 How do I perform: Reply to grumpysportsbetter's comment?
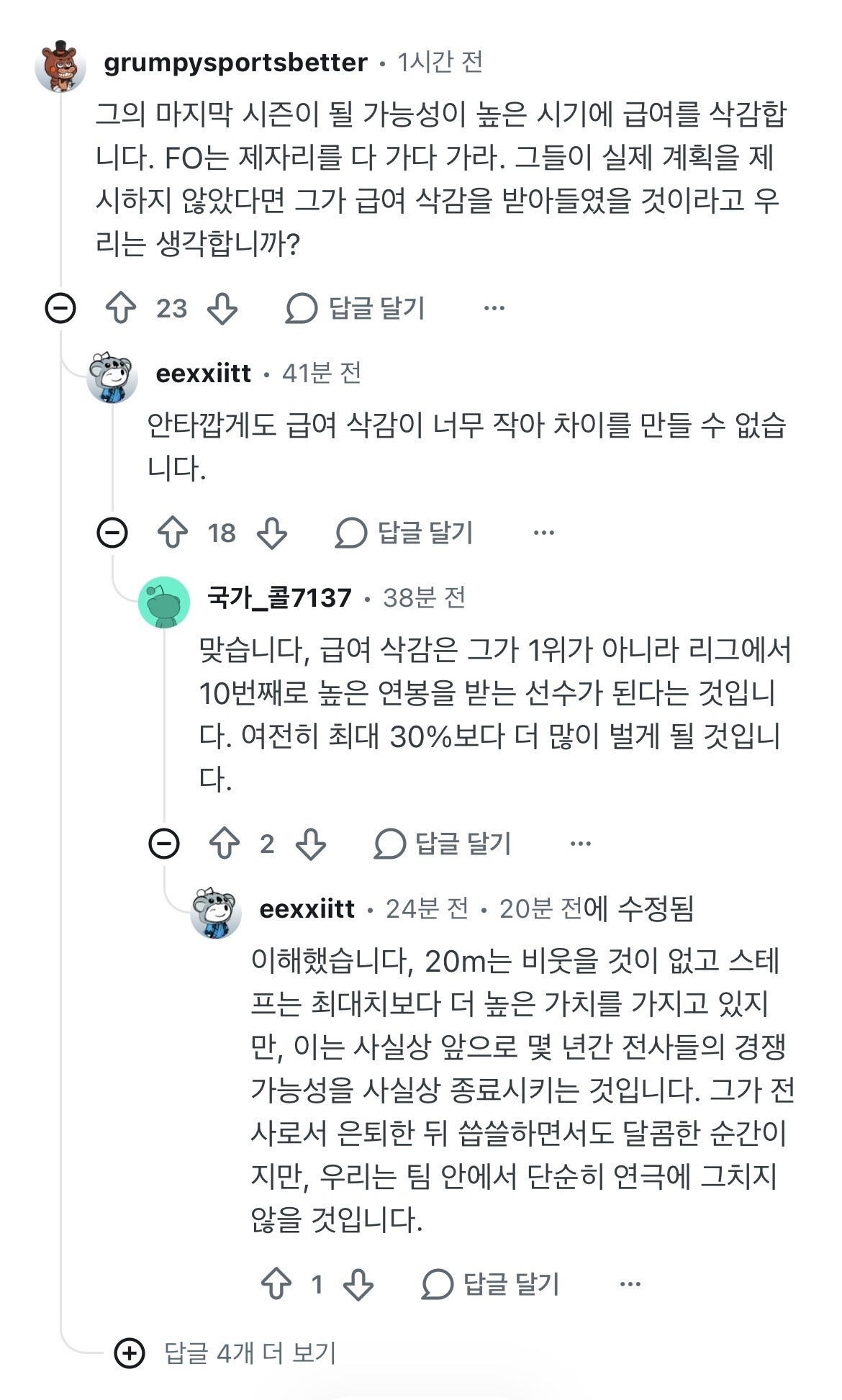click(355, 308)
